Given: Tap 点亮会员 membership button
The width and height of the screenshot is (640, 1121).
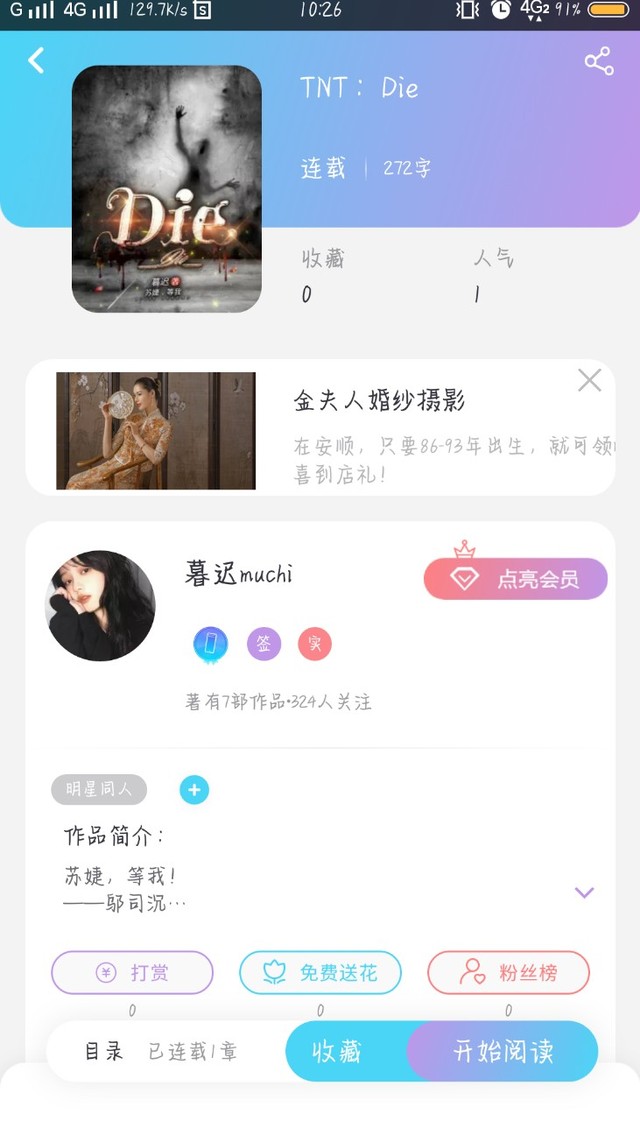Looking at the screenshot, I should [516, 579].
